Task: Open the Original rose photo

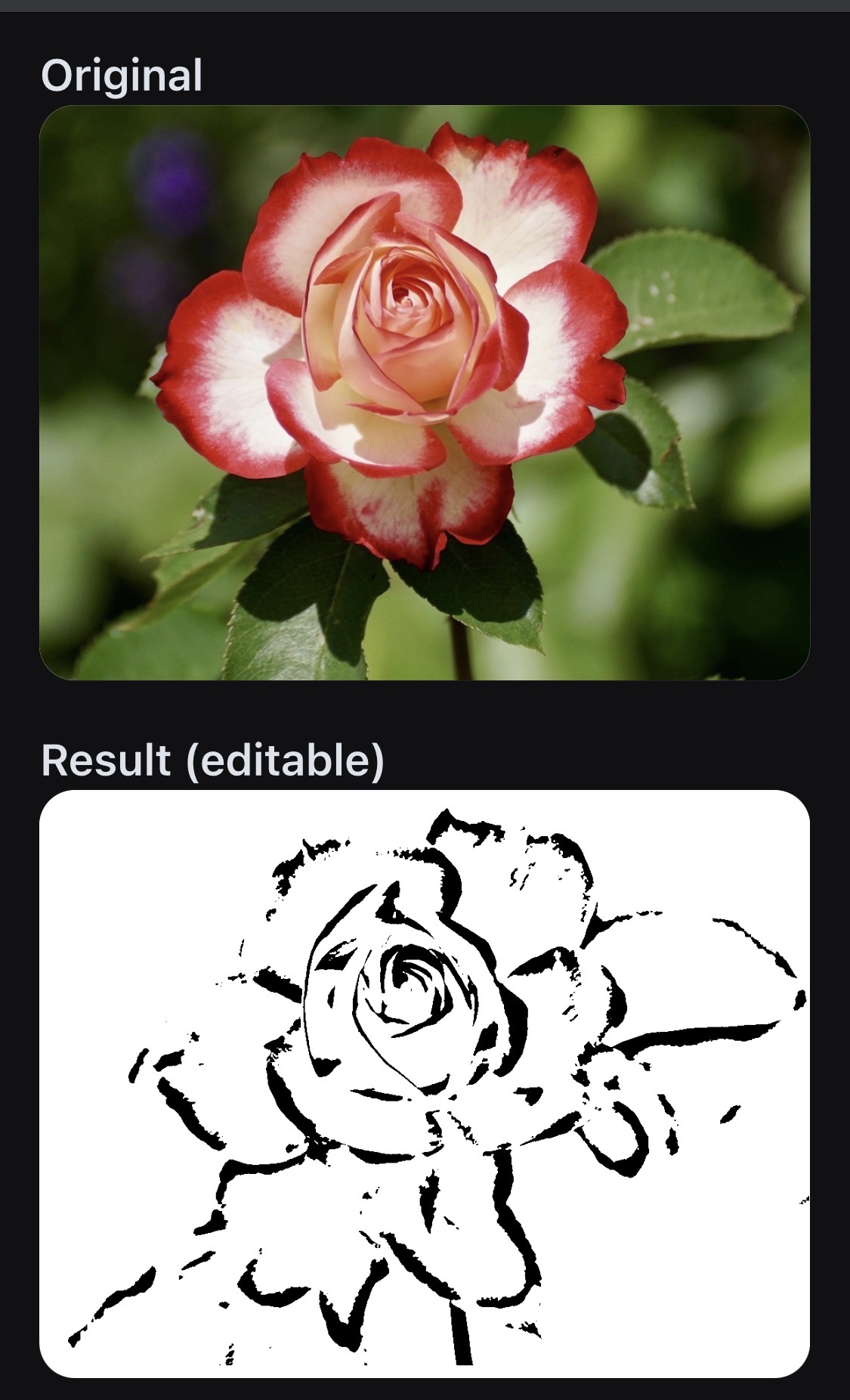Action: point(424,392)
